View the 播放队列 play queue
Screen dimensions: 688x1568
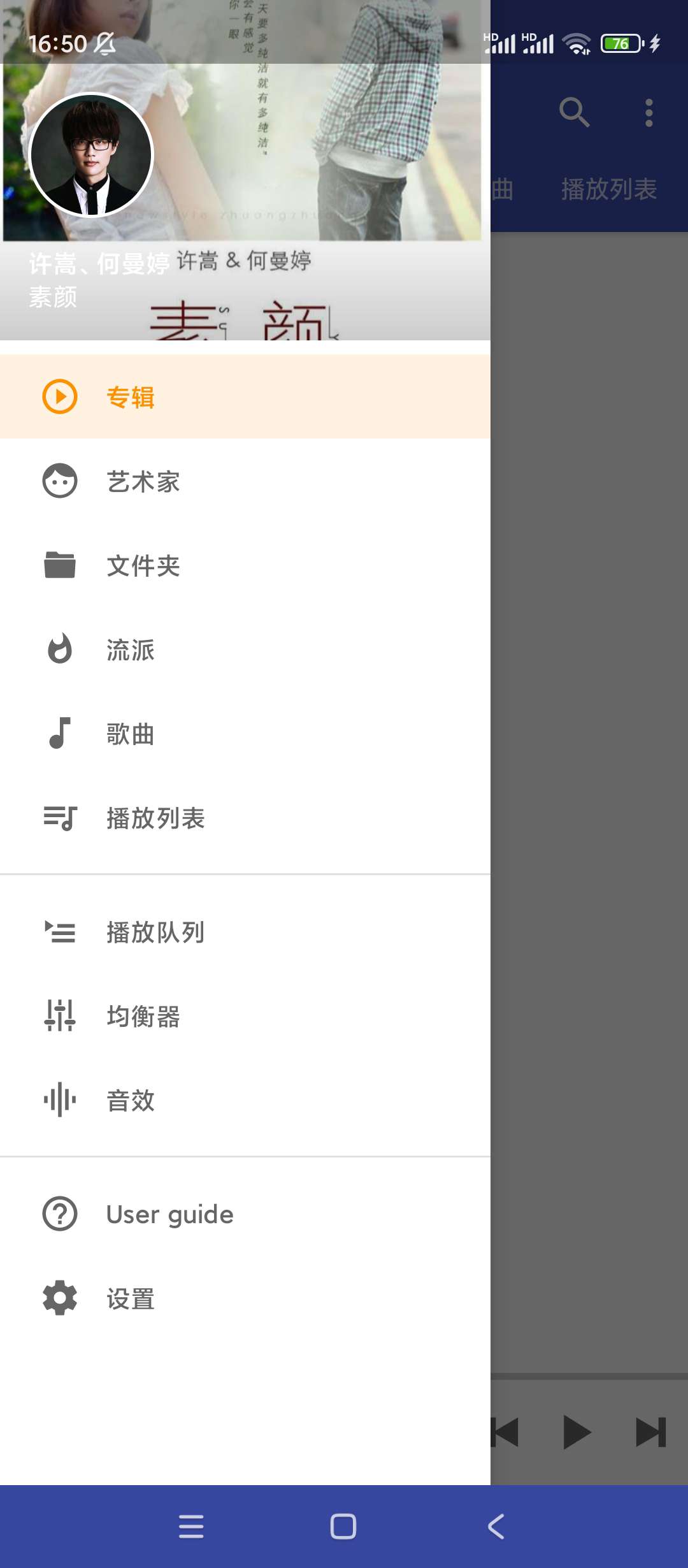[245, 932]
